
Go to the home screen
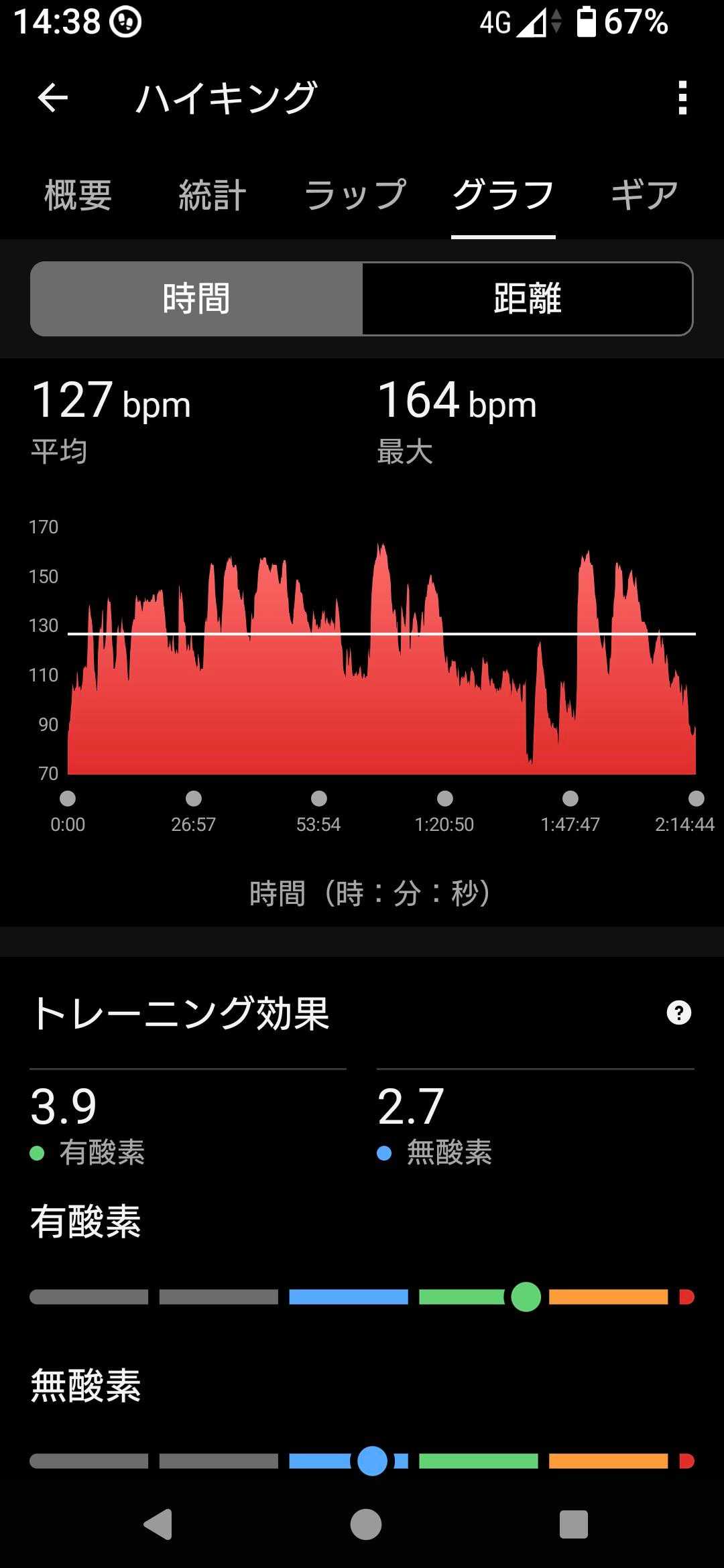(365, 1524)
